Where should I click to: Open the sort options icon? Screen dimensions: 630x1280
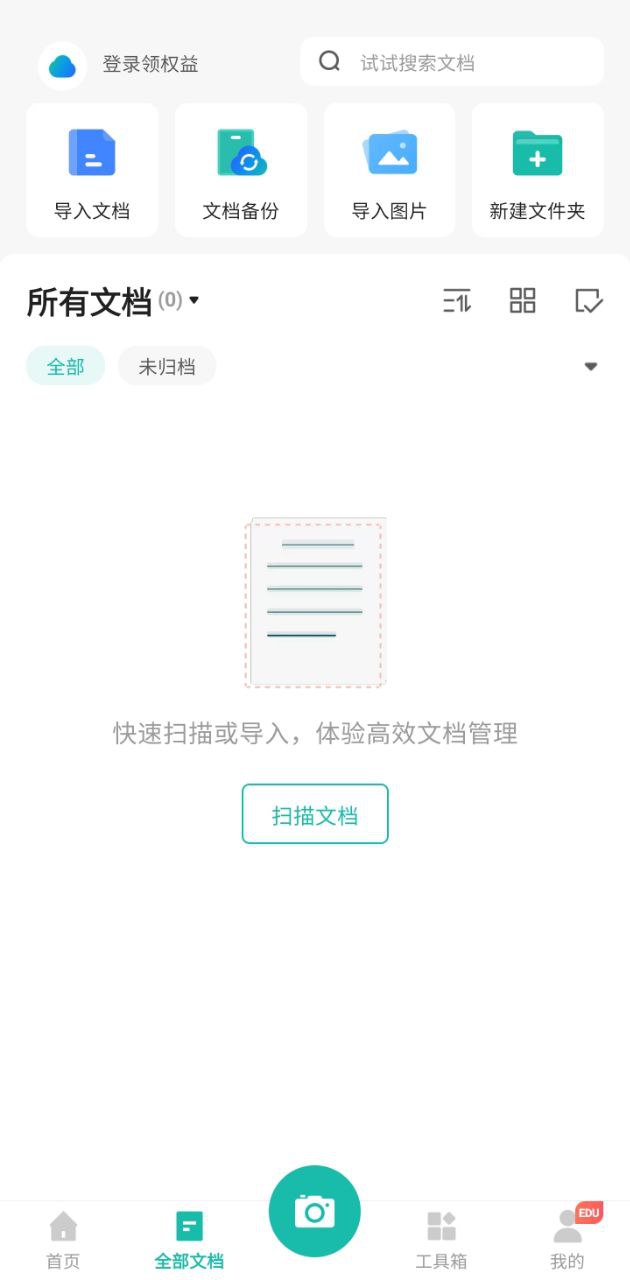click(x=457, y=300)
